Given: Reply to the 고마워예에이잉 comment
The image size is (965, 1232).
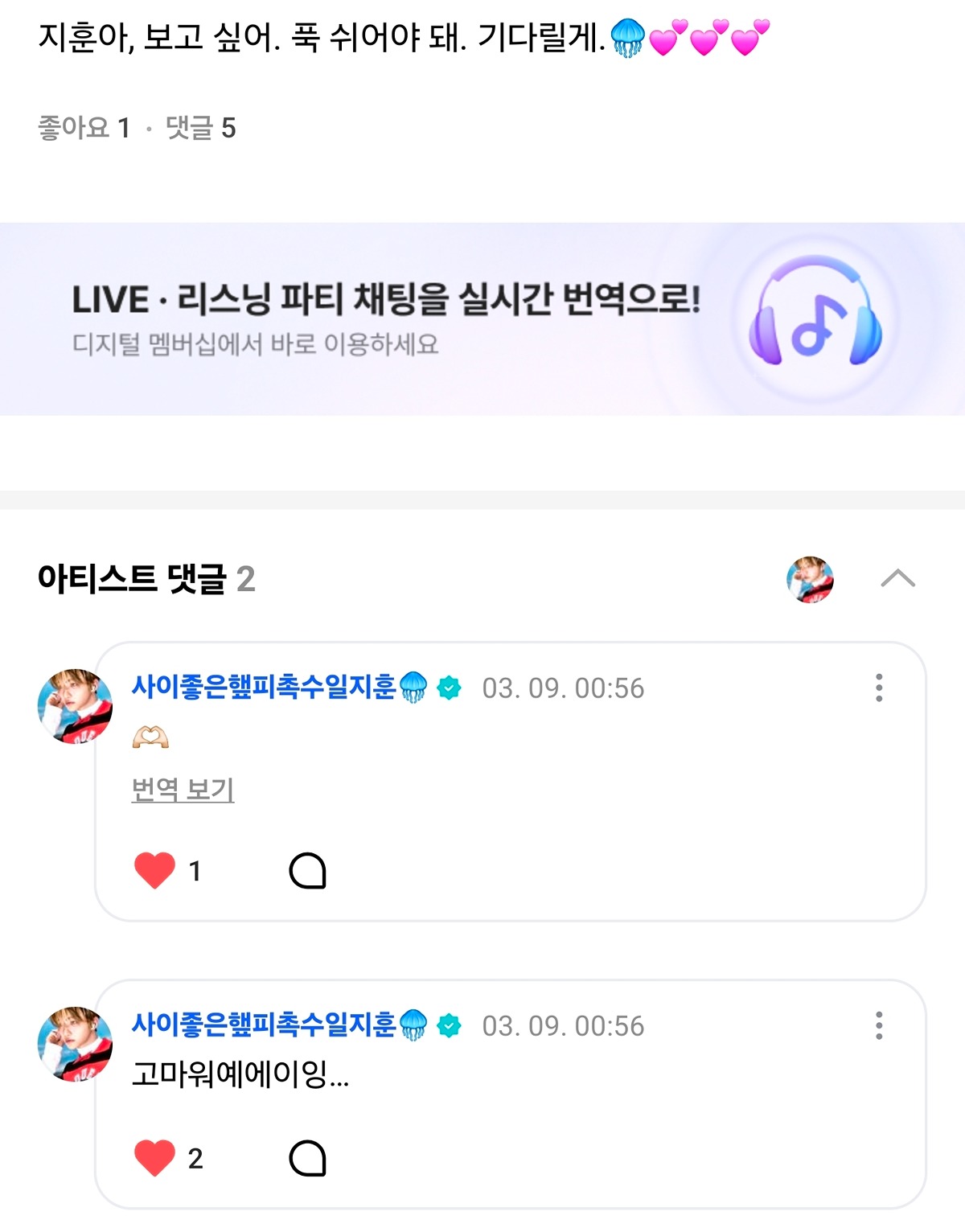Looking at the screenshot, I should tap(307, 1158).
